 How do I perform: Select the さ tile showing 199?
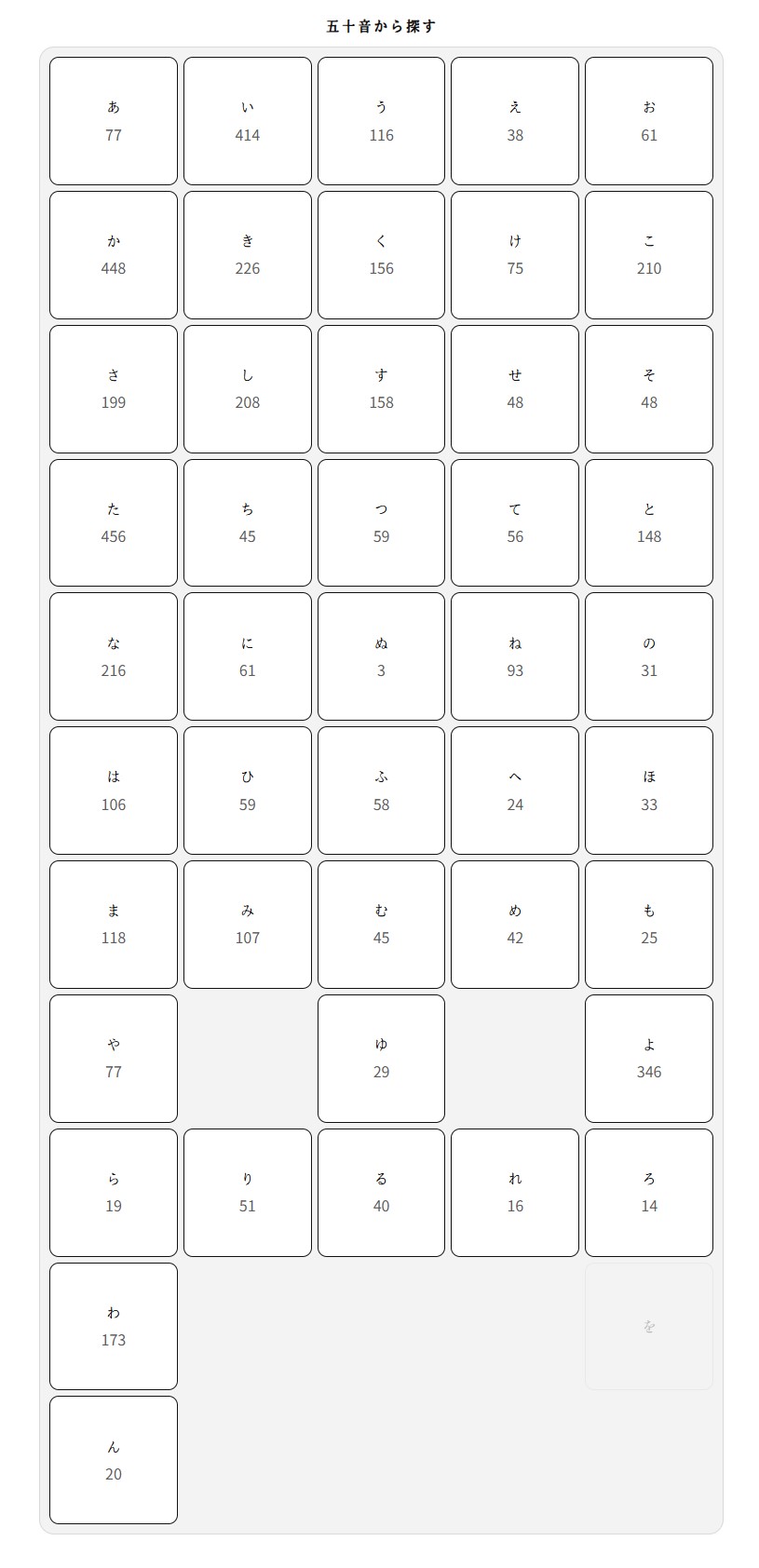(114, 389)
